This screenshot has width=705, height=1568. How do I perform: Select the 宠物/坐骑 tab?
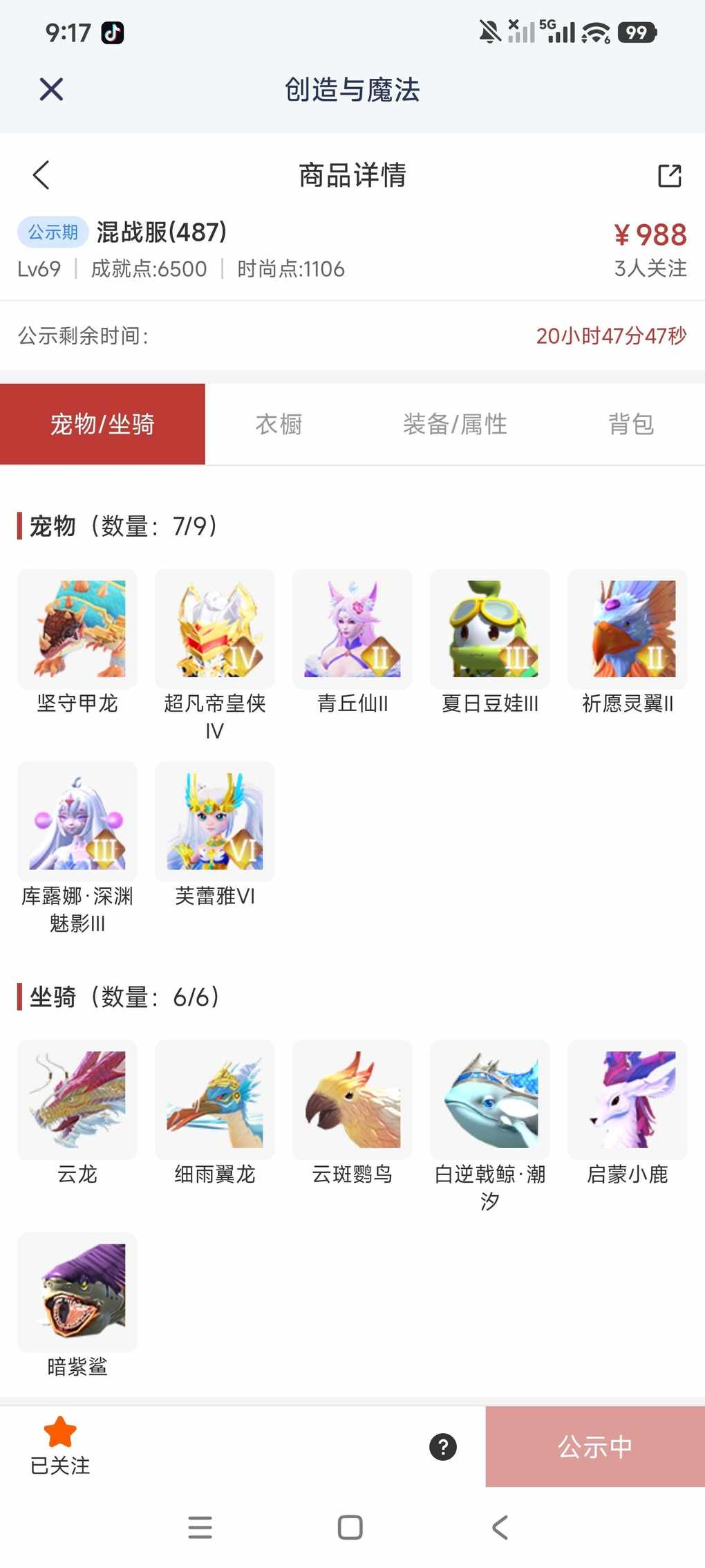coord(102,424)
